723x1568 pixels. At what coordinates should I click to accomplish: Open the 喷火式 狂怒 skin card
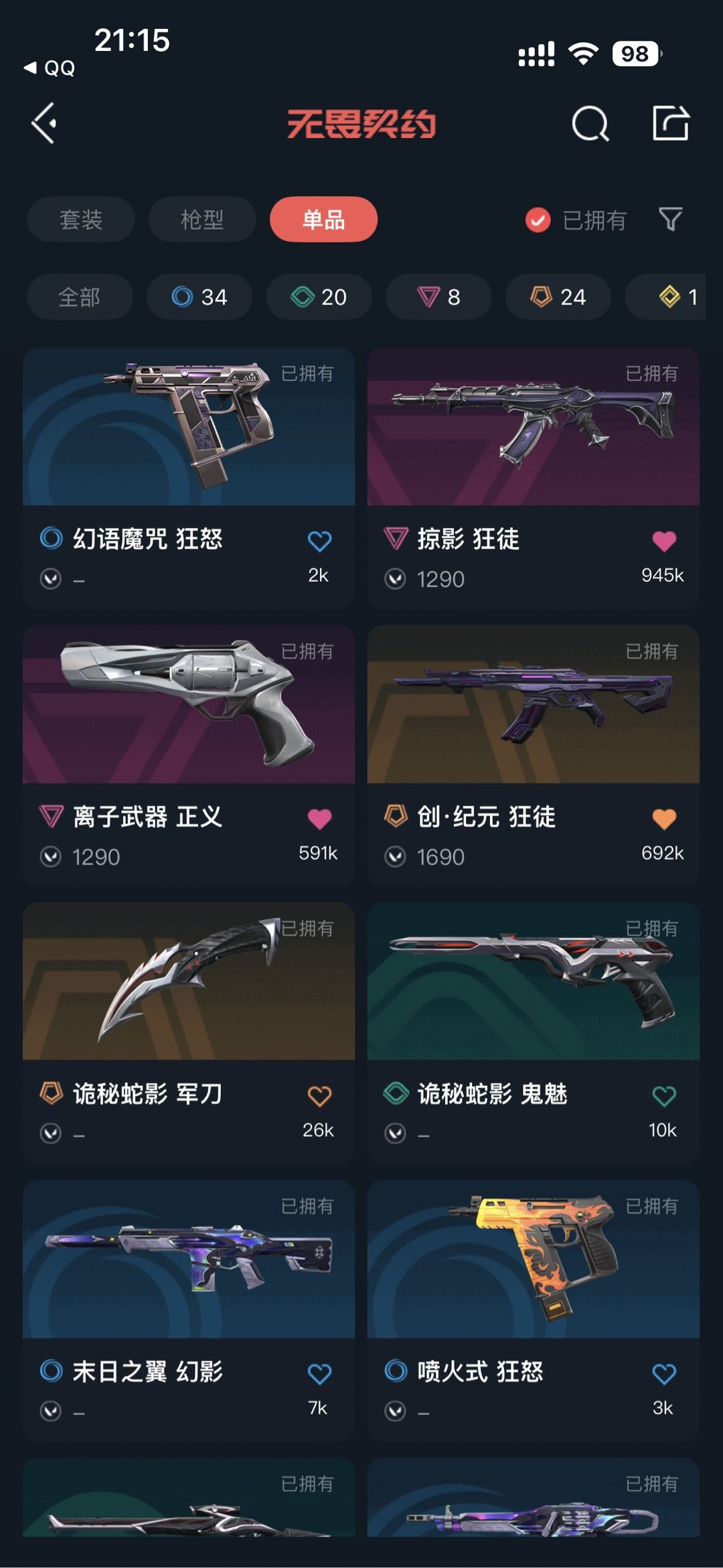point(534,1310)
